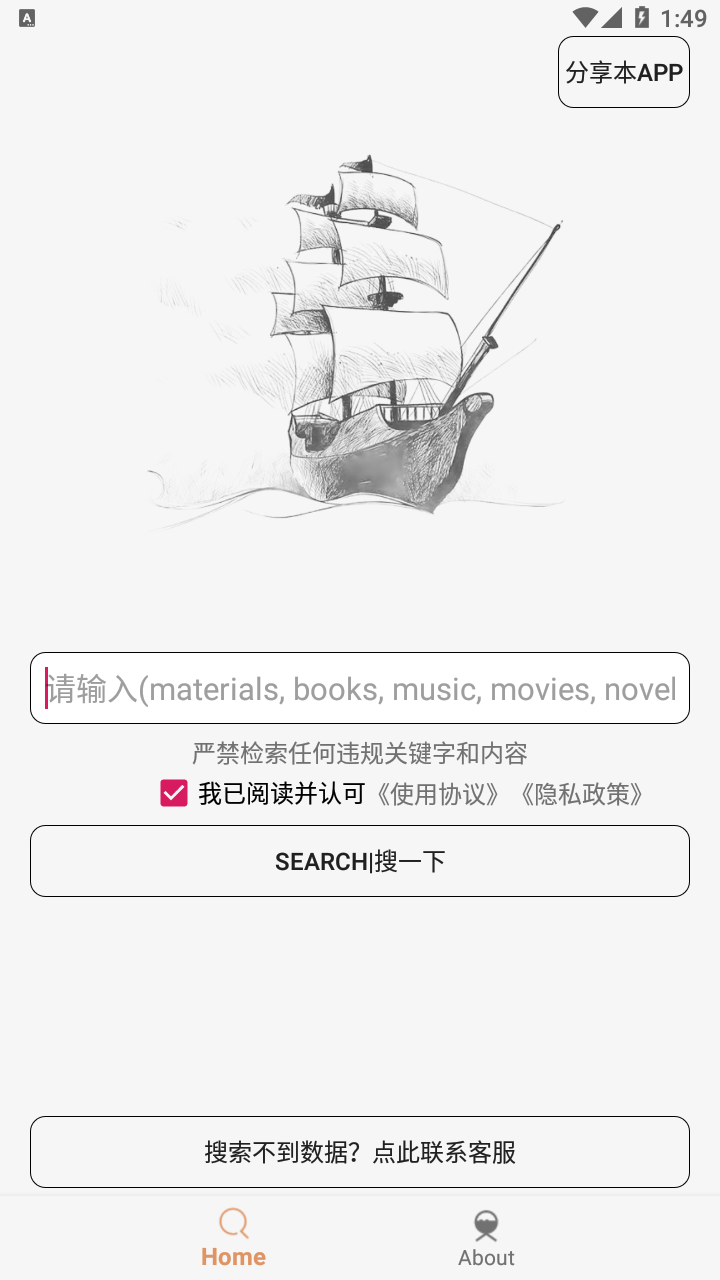Re-check the red consent checkbox
The image size is (720, 1280).
(174, 792)
